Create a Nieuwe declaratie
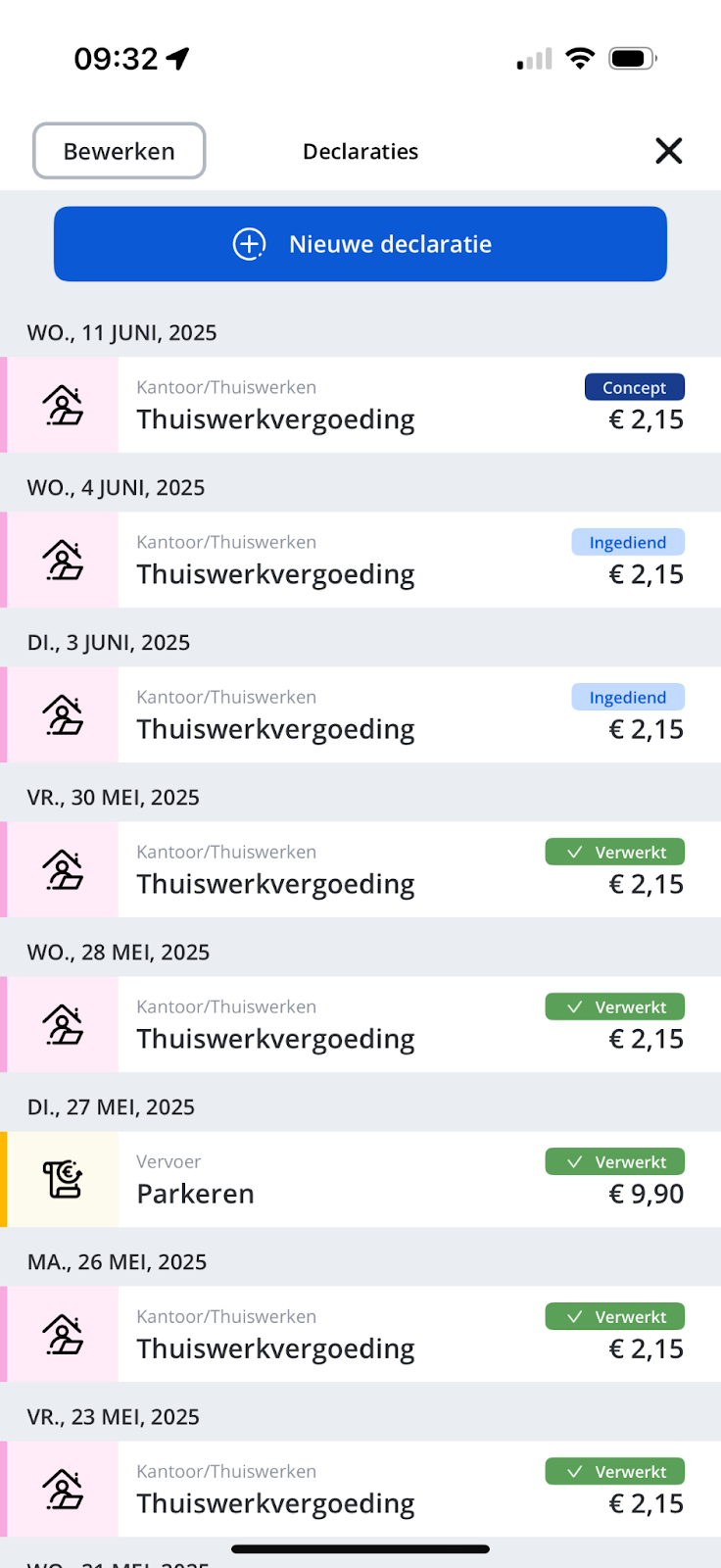 point(360,244)
